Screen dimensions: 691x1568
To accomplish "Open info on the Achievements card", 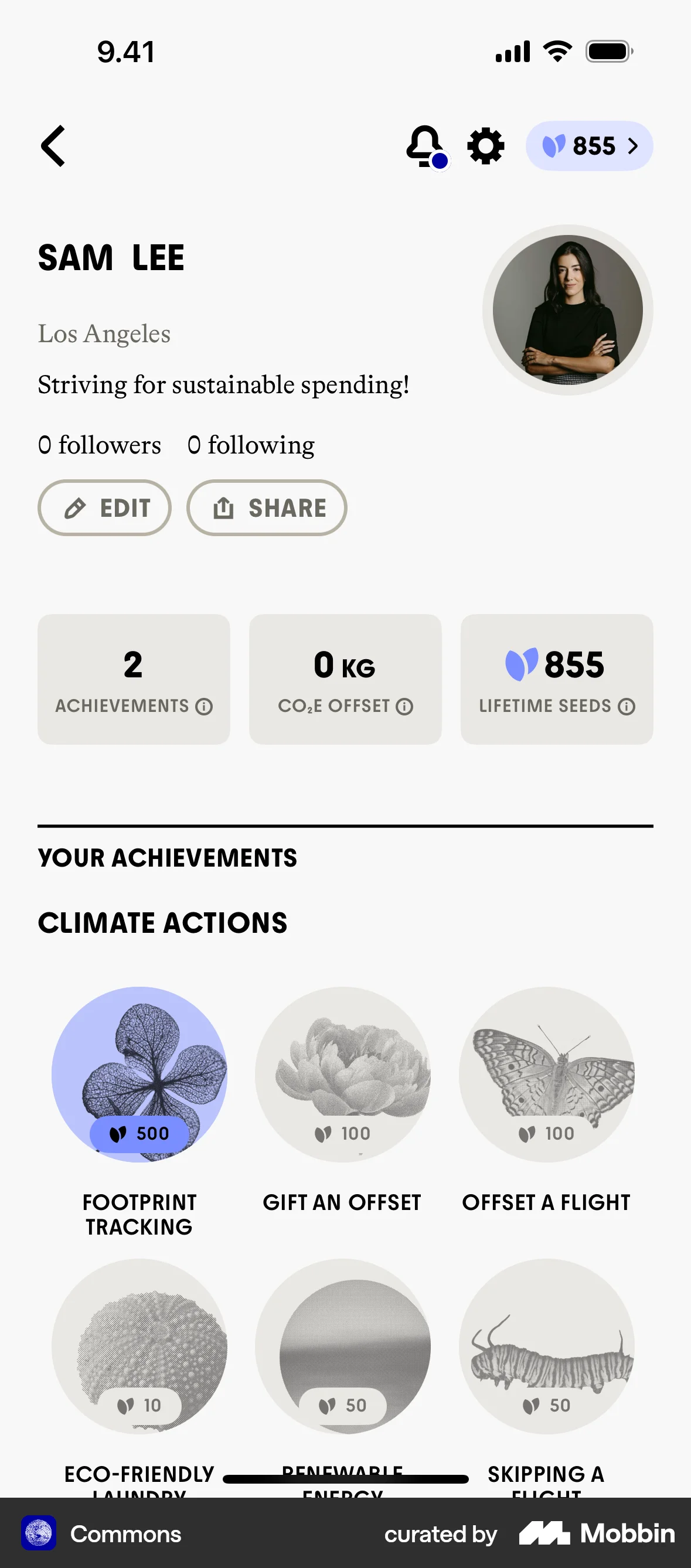I will point(204,706).
